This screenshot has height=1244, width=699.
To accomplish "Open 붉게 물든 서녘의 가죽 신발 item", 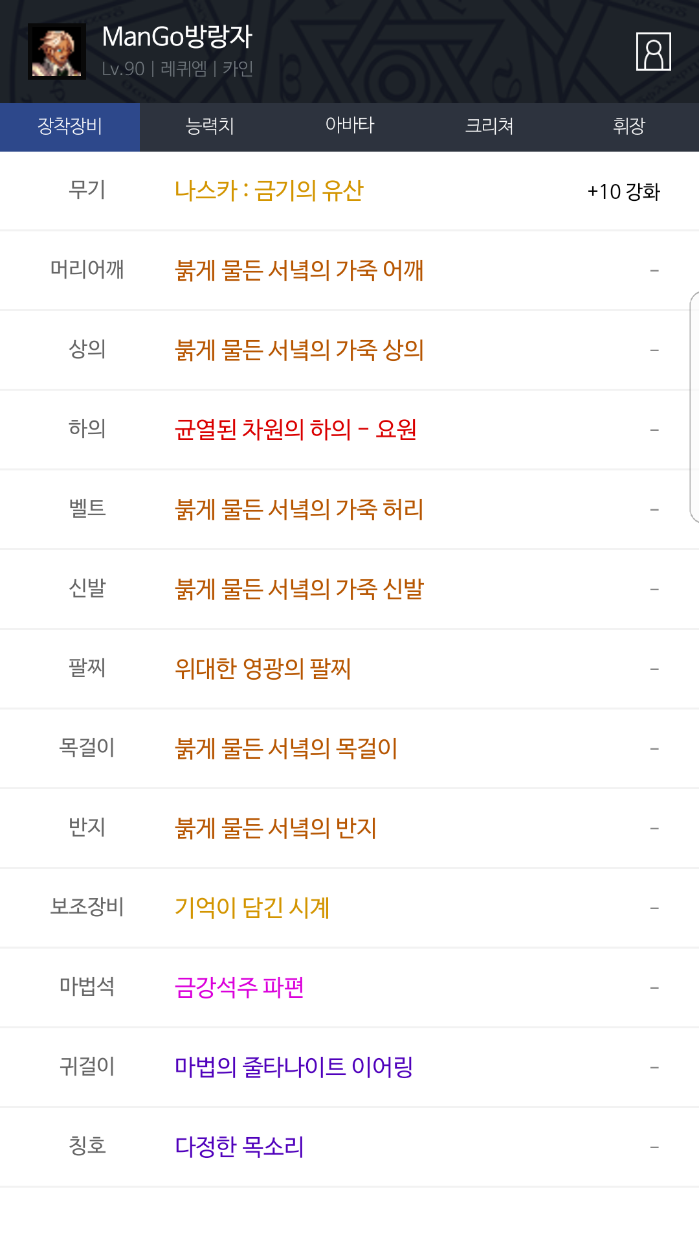I will (x=299, y=589).
